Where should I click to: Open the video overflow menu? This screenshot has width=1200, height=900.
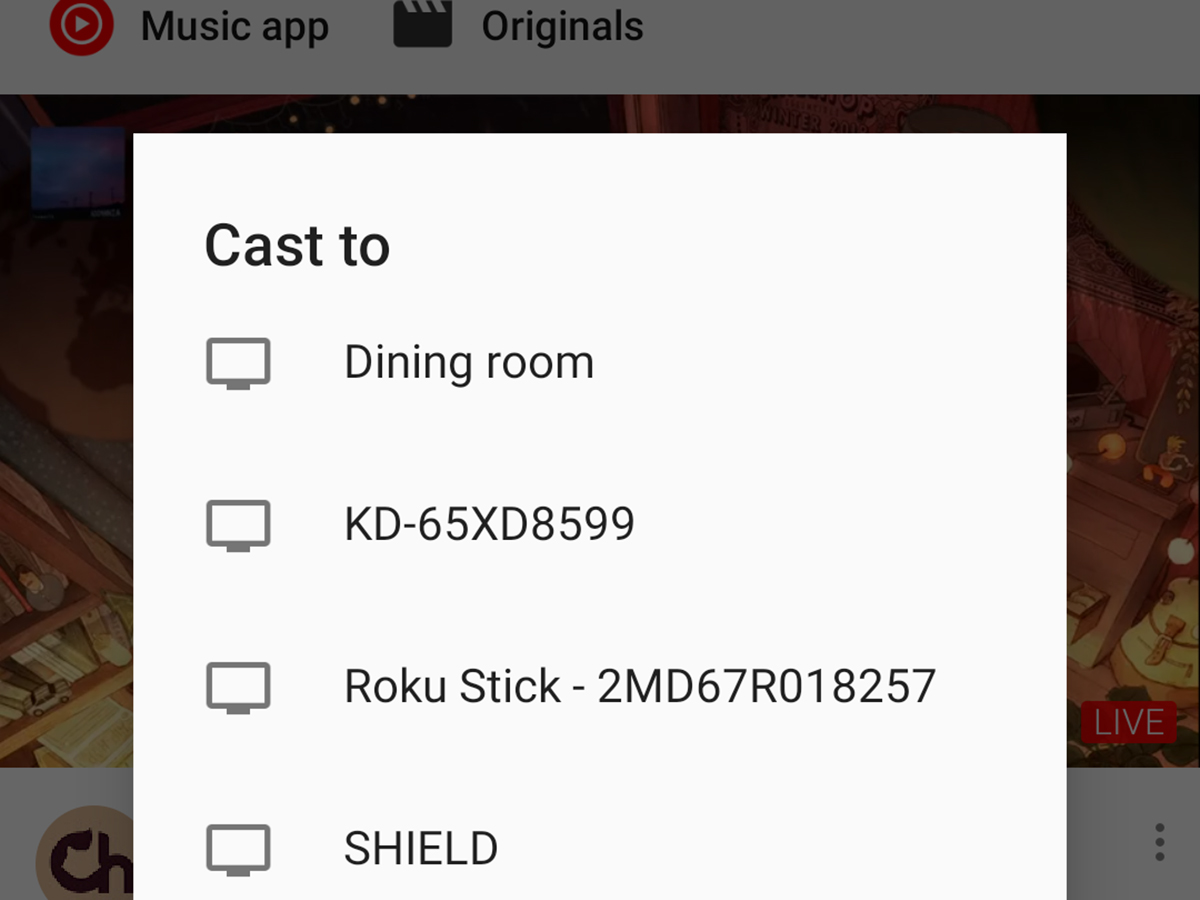pos(1159,842)
